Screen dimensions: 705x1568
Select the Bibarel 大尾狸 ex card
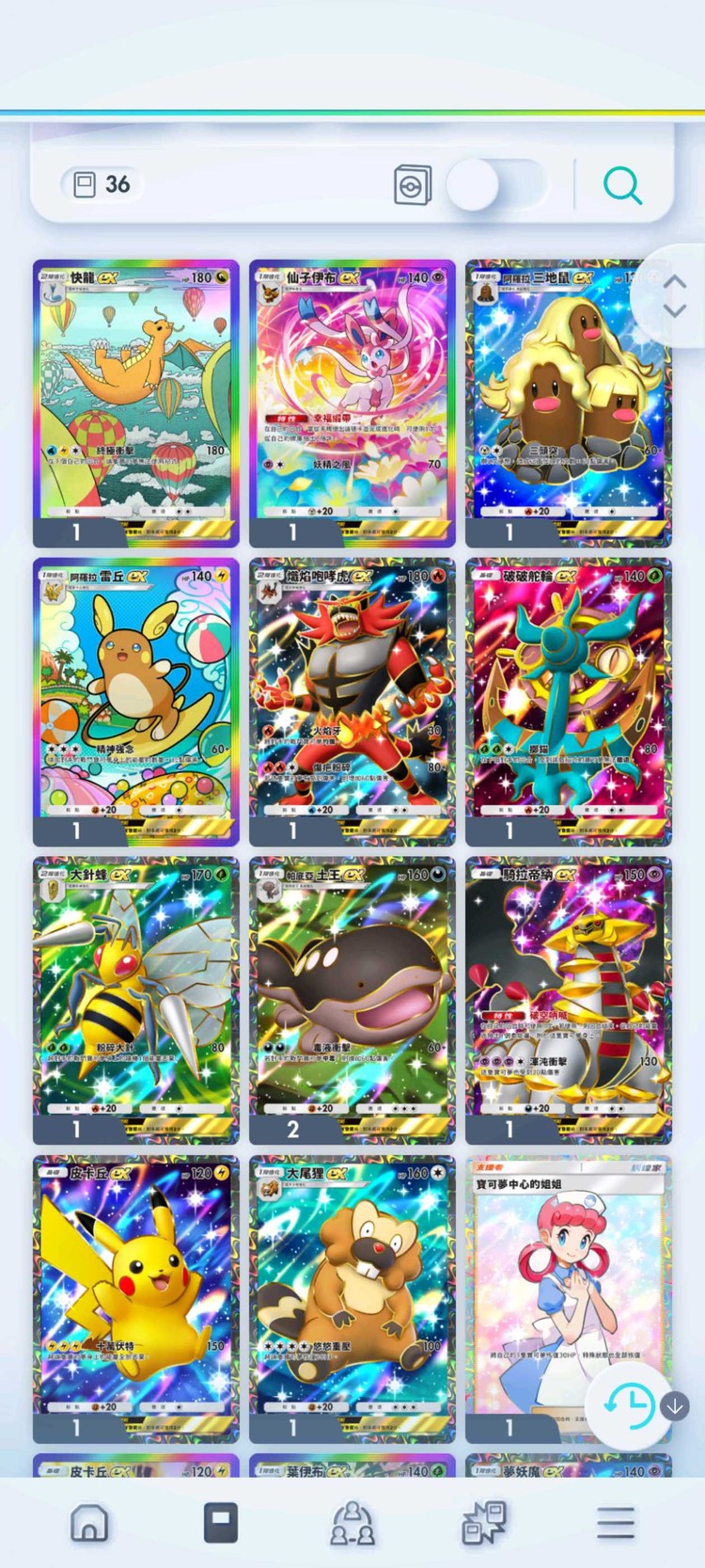[352, 1291]
